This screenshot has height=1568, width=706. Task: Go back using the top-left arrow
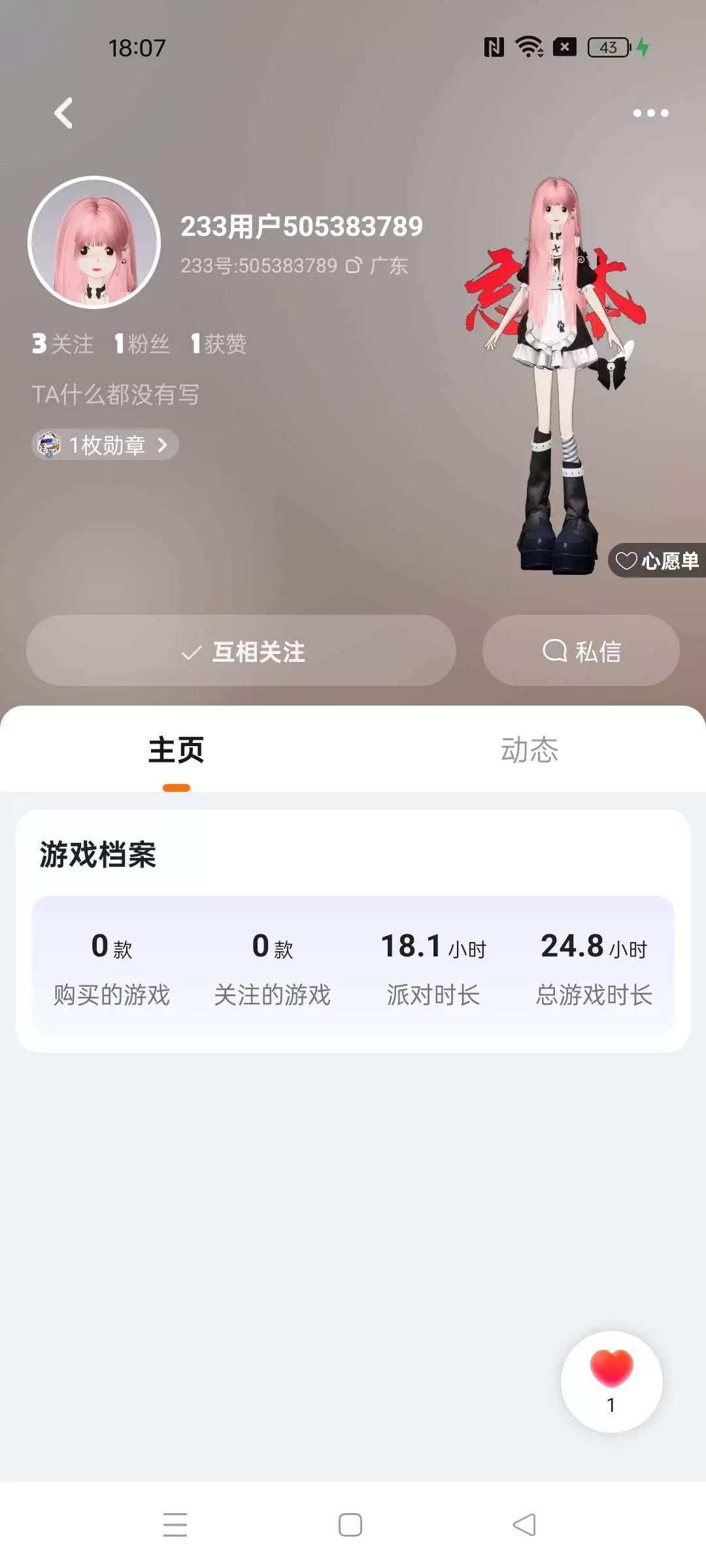[x=63, y=113]
